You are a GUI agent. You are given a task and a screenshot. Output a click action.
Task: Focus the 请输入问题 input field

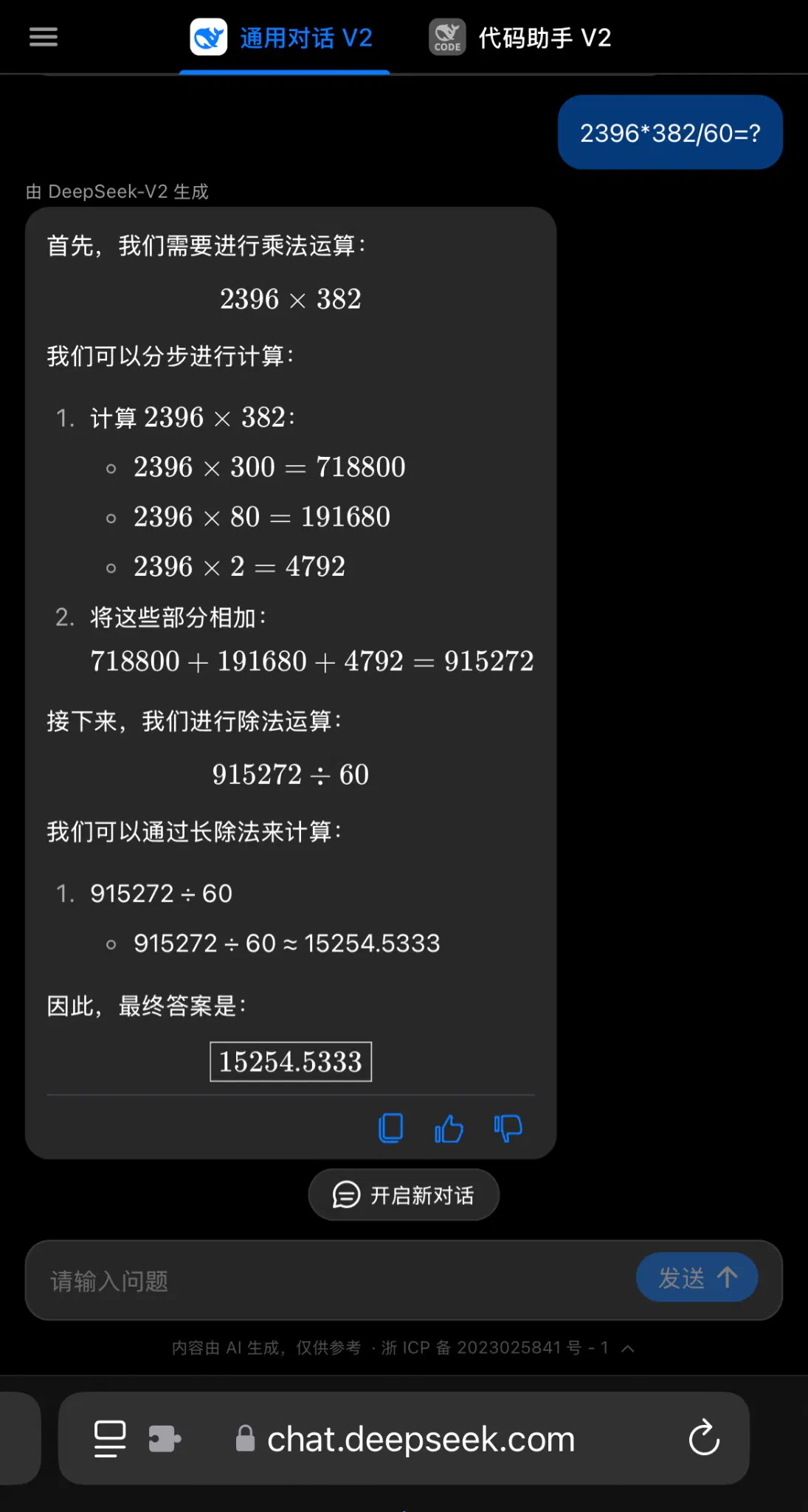click(325, 1280)
